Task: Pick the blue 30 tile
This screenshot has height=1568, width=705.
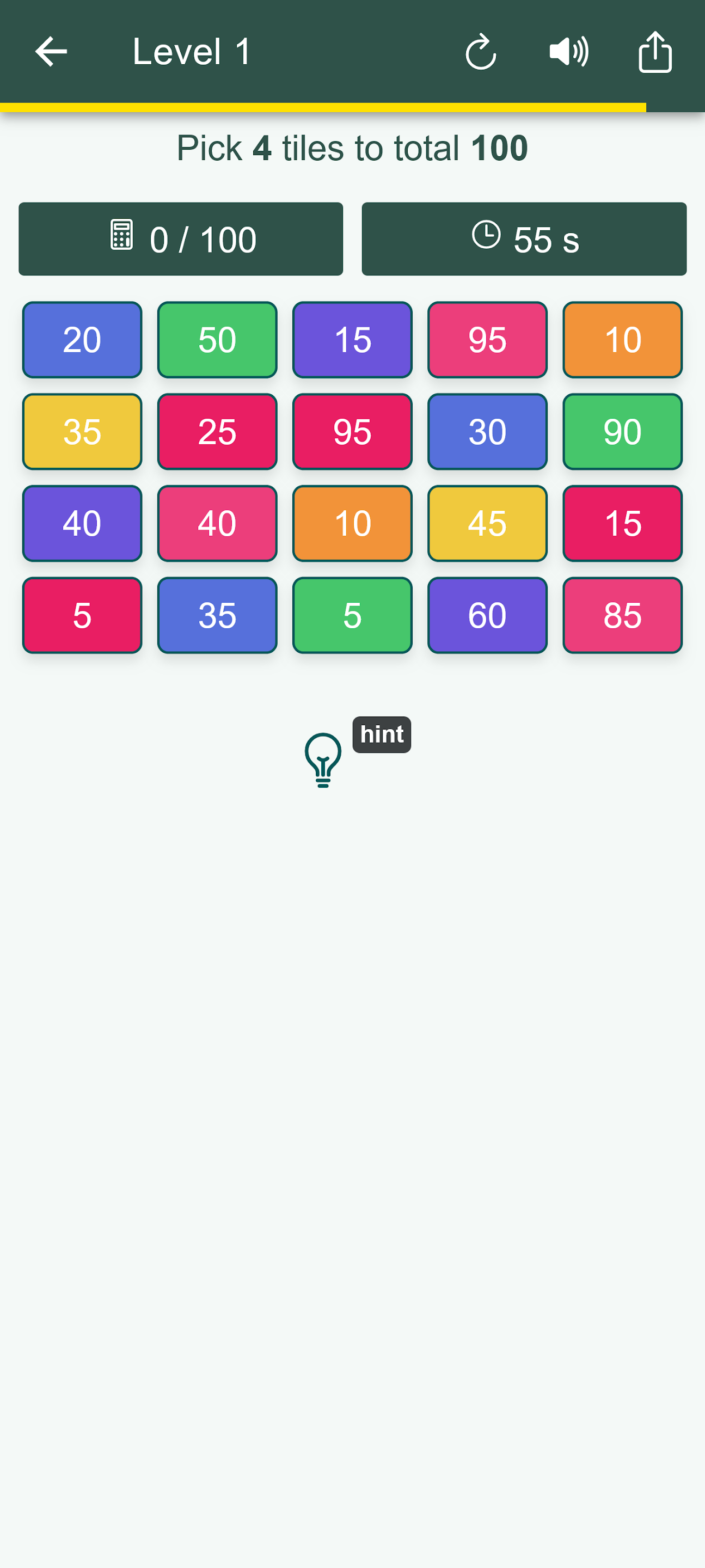Action: coord(487,432)
